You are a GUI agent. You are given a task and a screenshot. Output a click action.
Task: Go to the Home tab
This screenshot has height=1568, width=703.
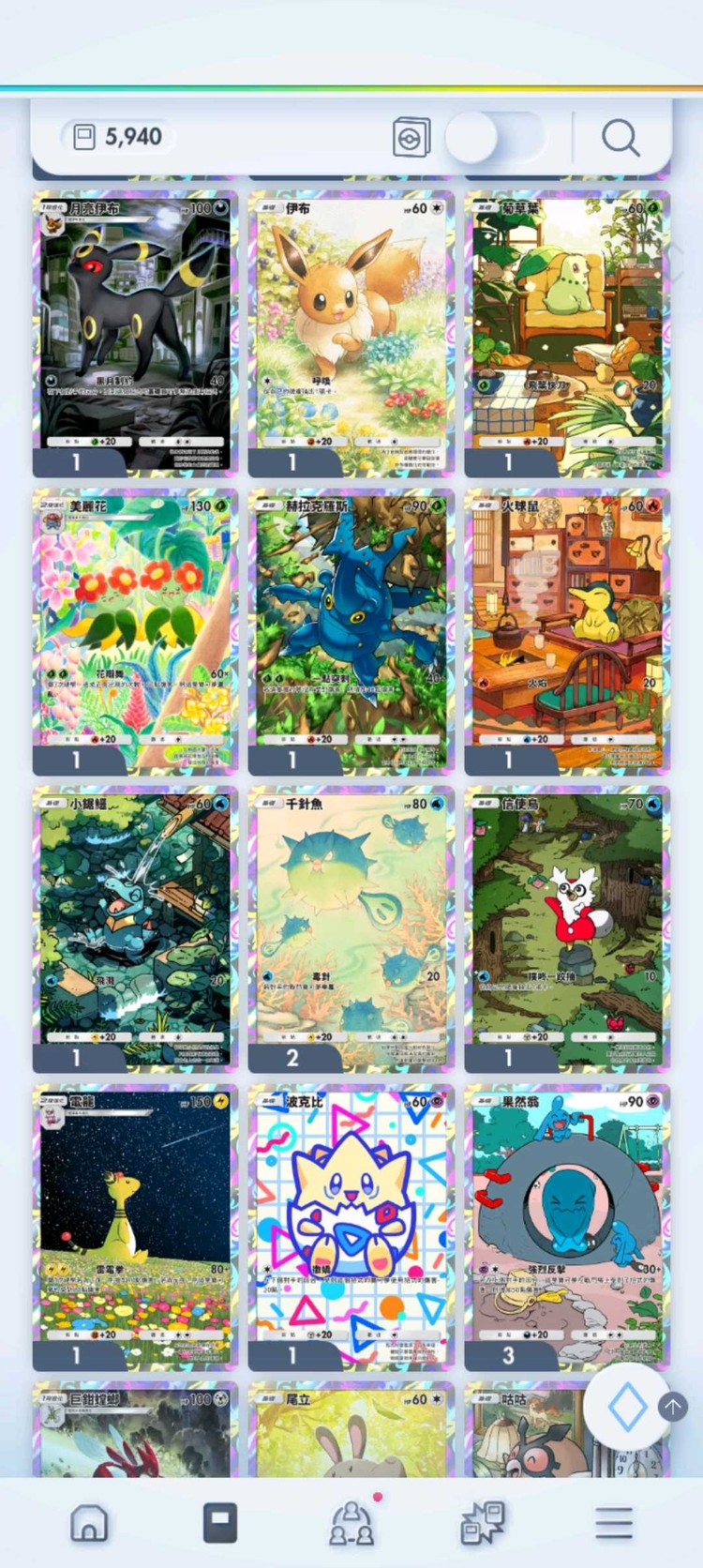click(89, 1523)
